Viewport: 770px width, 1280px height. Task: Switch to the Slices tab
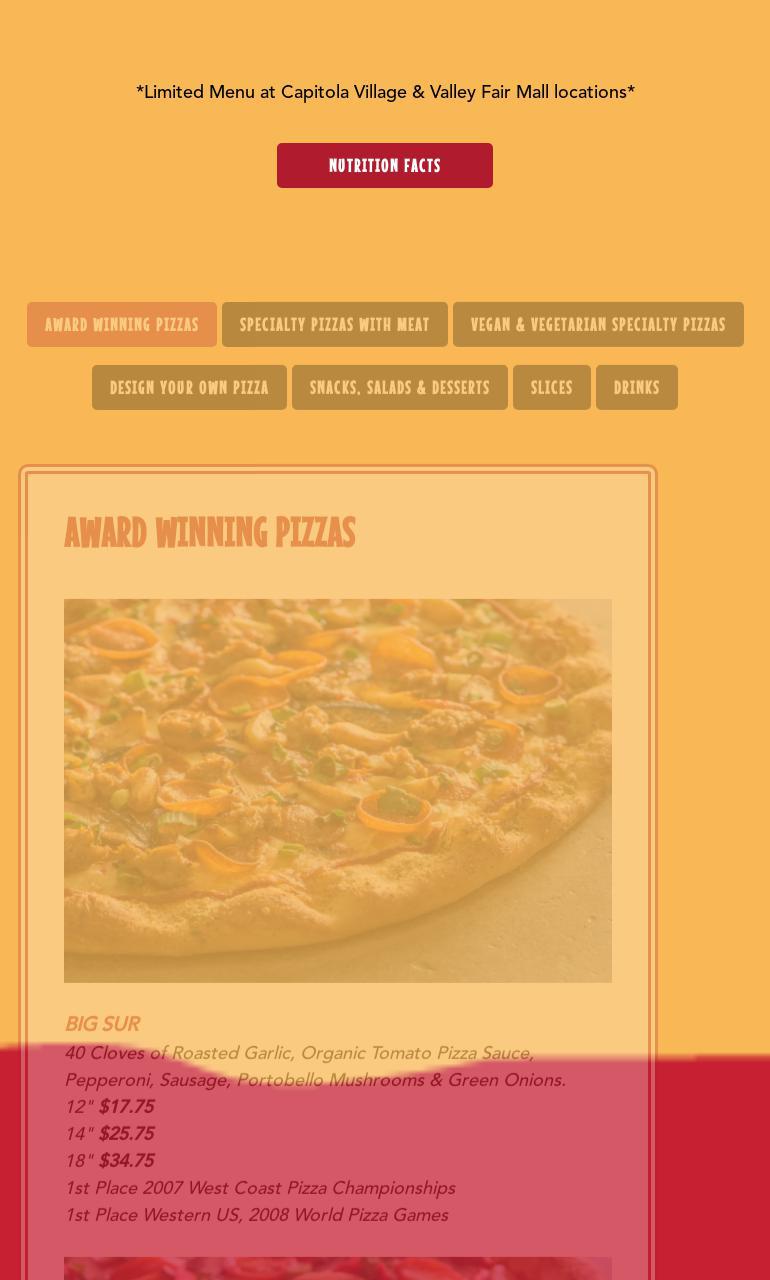click(x=551, y=387)
